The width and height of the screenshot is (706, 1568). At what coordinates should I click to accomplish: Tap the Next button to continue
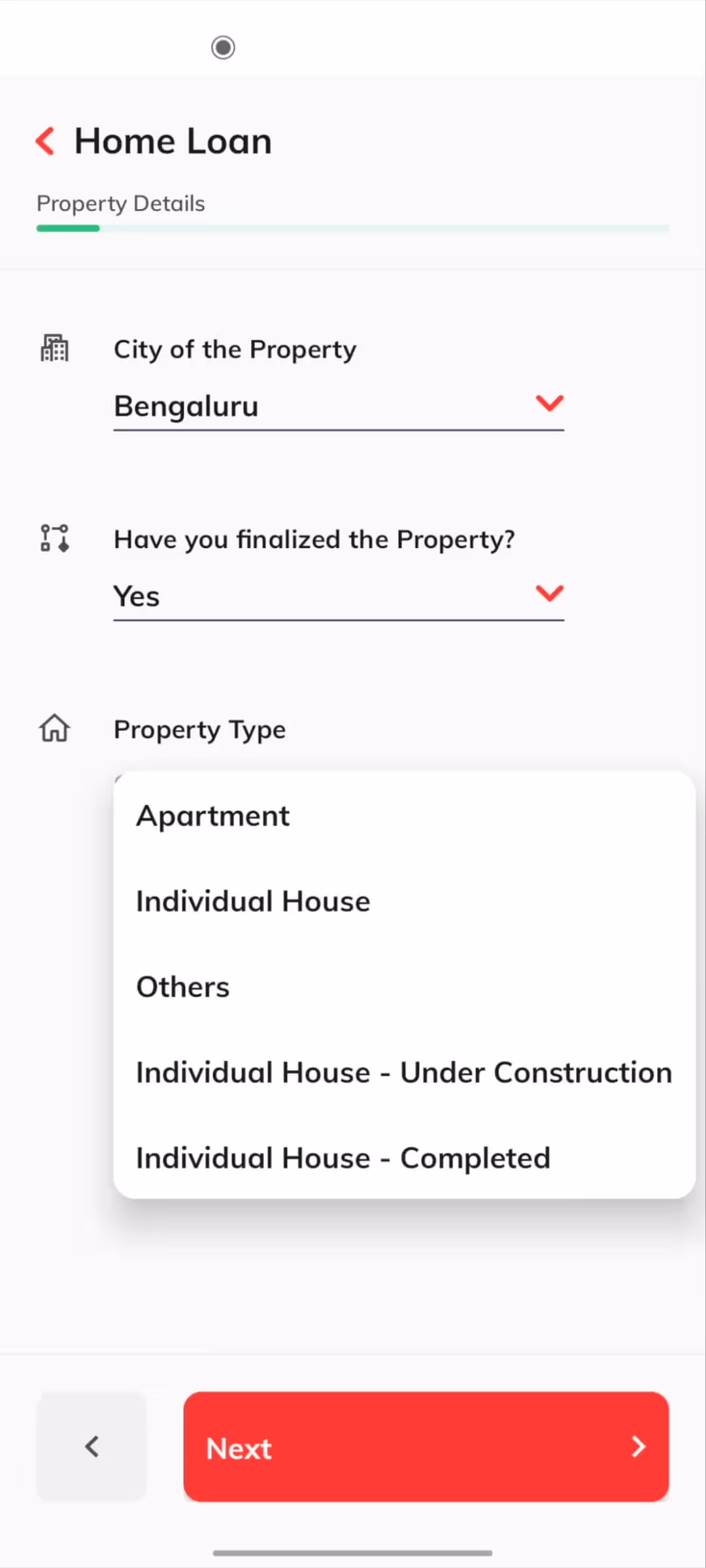pos(426,1447)
